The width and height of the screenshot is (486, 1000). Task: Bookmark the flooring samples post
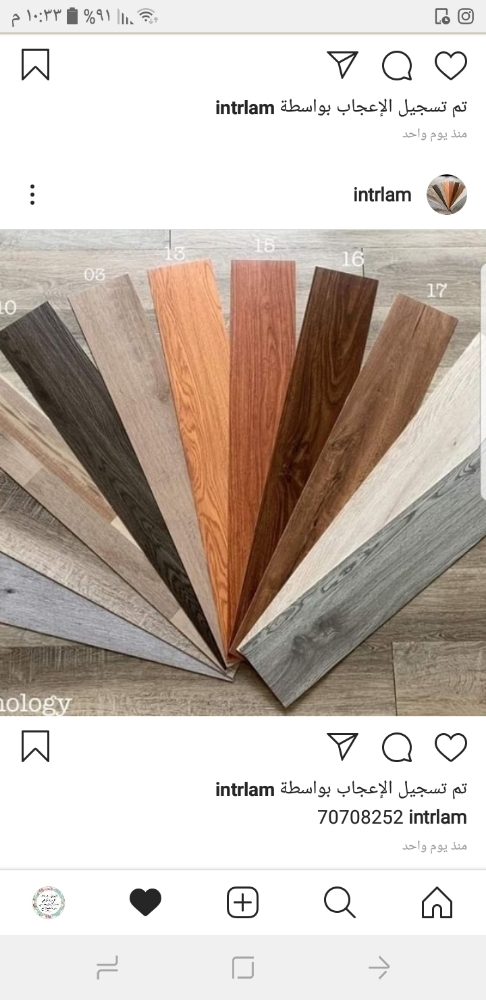(35, 746)
